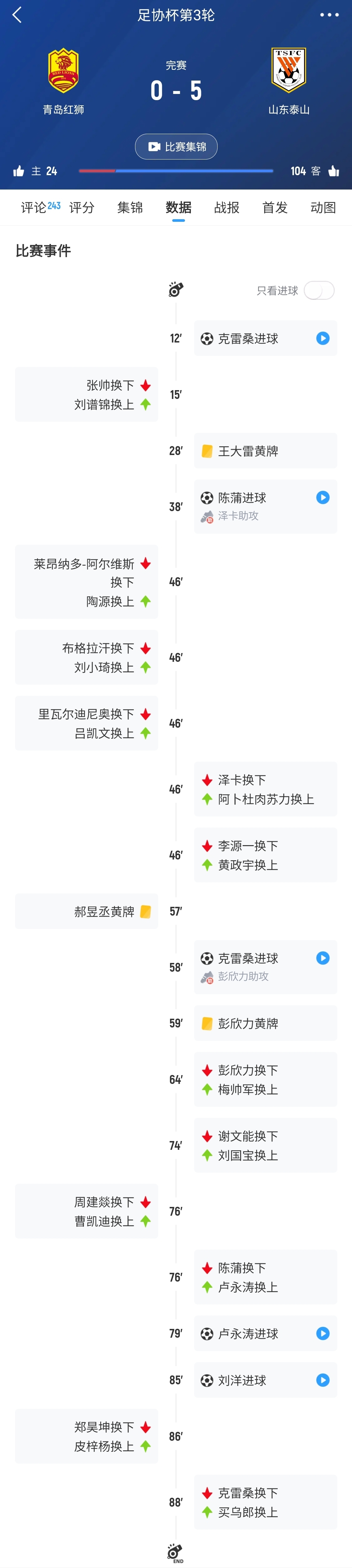The height and width of the screenshot is (1568, 352).
Task: Open the three-dot overflow menu
Action: tap(329, 15)
